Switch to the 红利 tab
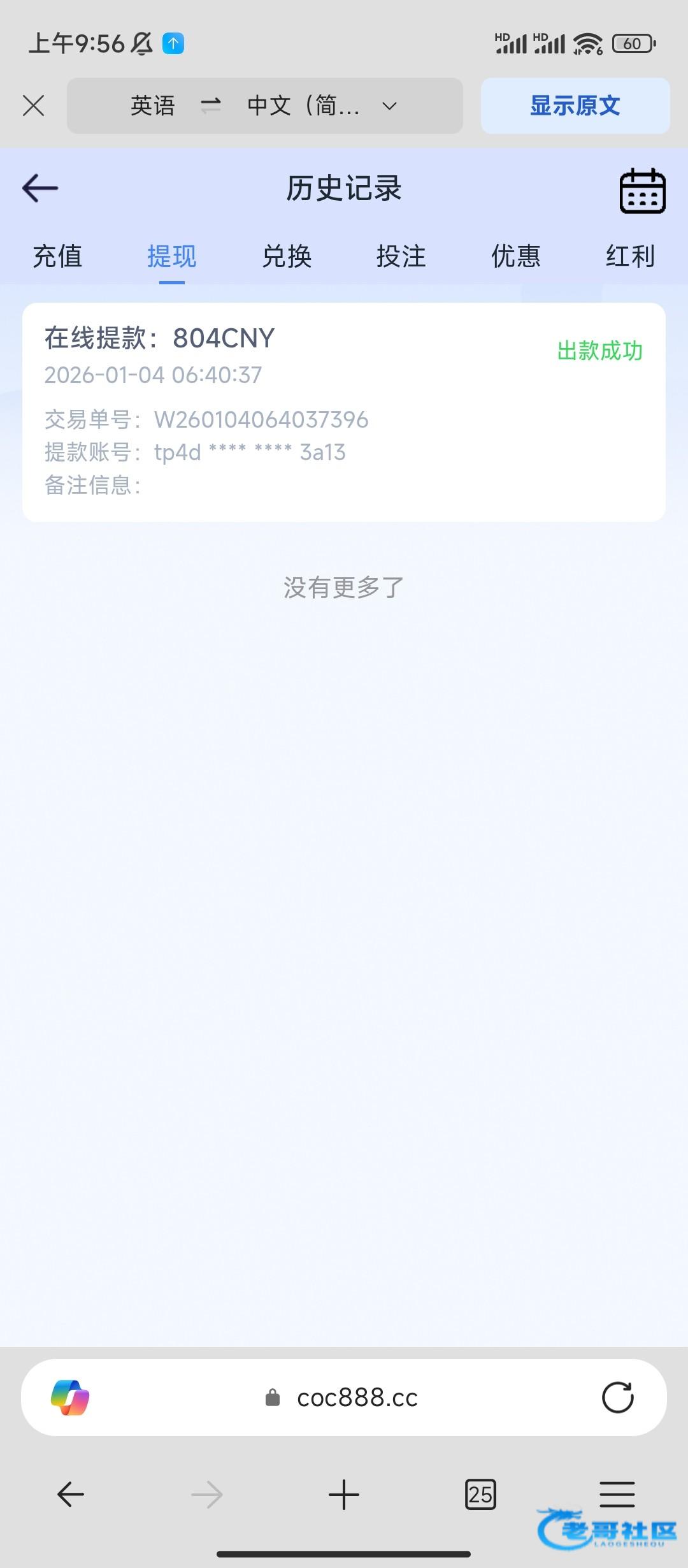 click(630, 256)
